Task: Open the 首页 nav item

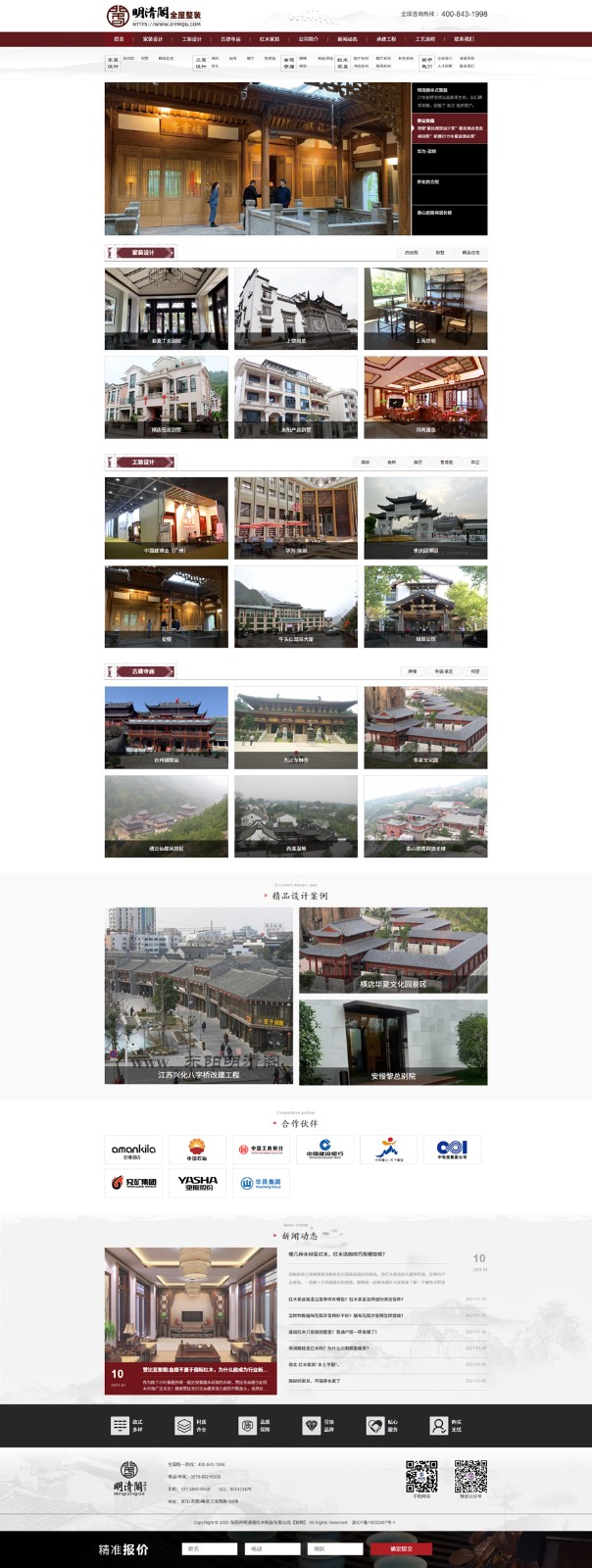Action: point(119,39)
